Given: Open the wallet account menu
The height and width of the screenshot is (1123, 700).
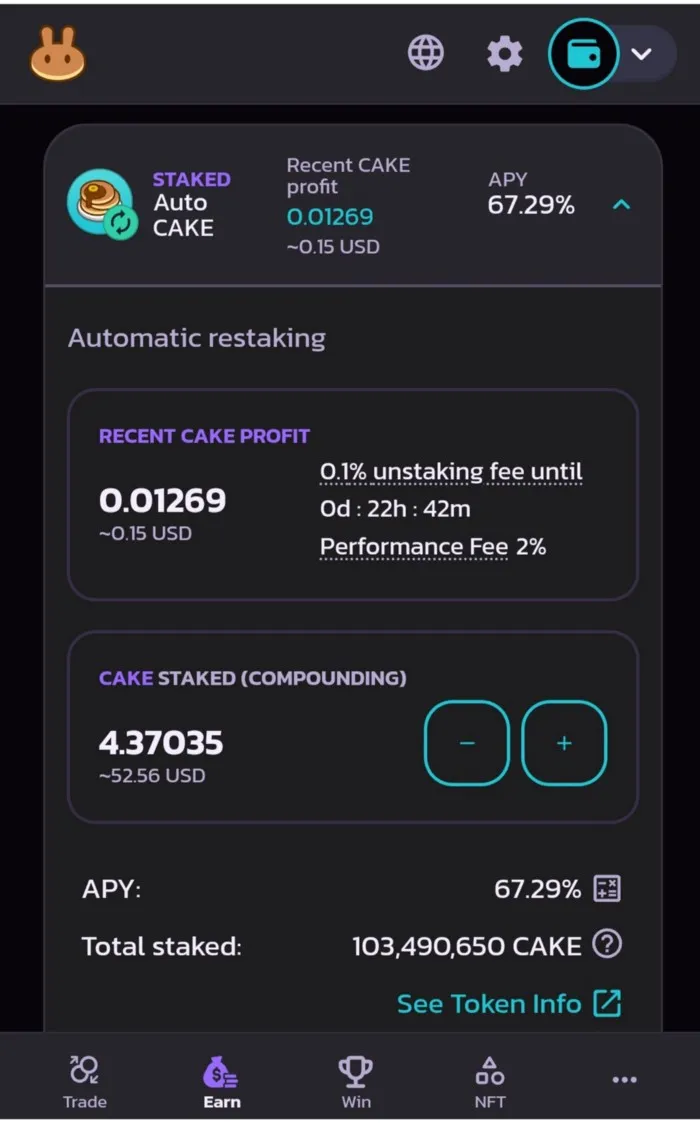Looking at the screenshot, I should (612, 54).
